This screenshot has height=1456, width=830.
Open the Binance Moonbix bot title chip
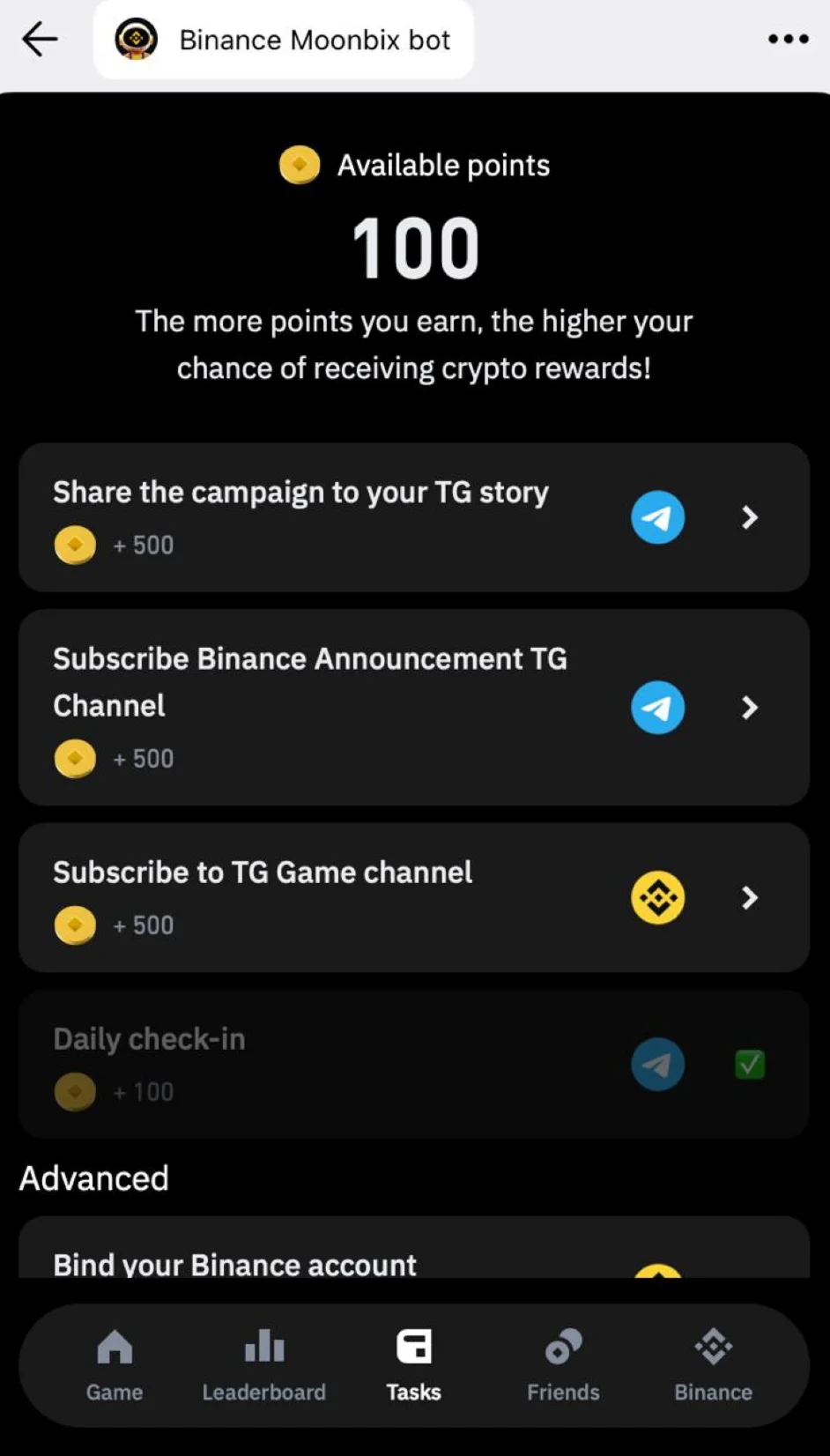tap(284, 40)
